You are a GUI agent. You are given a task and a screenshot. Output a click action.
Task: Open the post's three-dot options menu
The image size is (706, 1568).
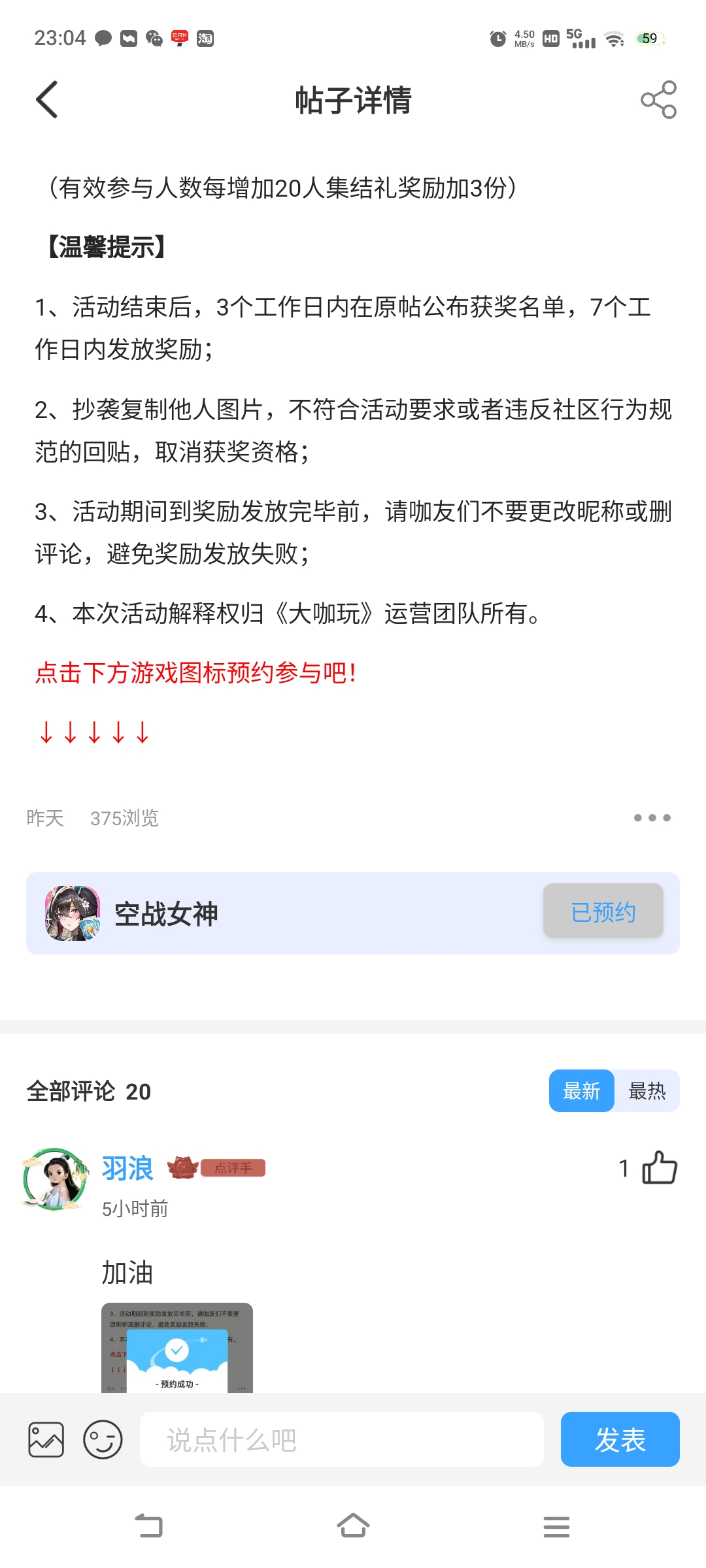click(x=652, y=817)
